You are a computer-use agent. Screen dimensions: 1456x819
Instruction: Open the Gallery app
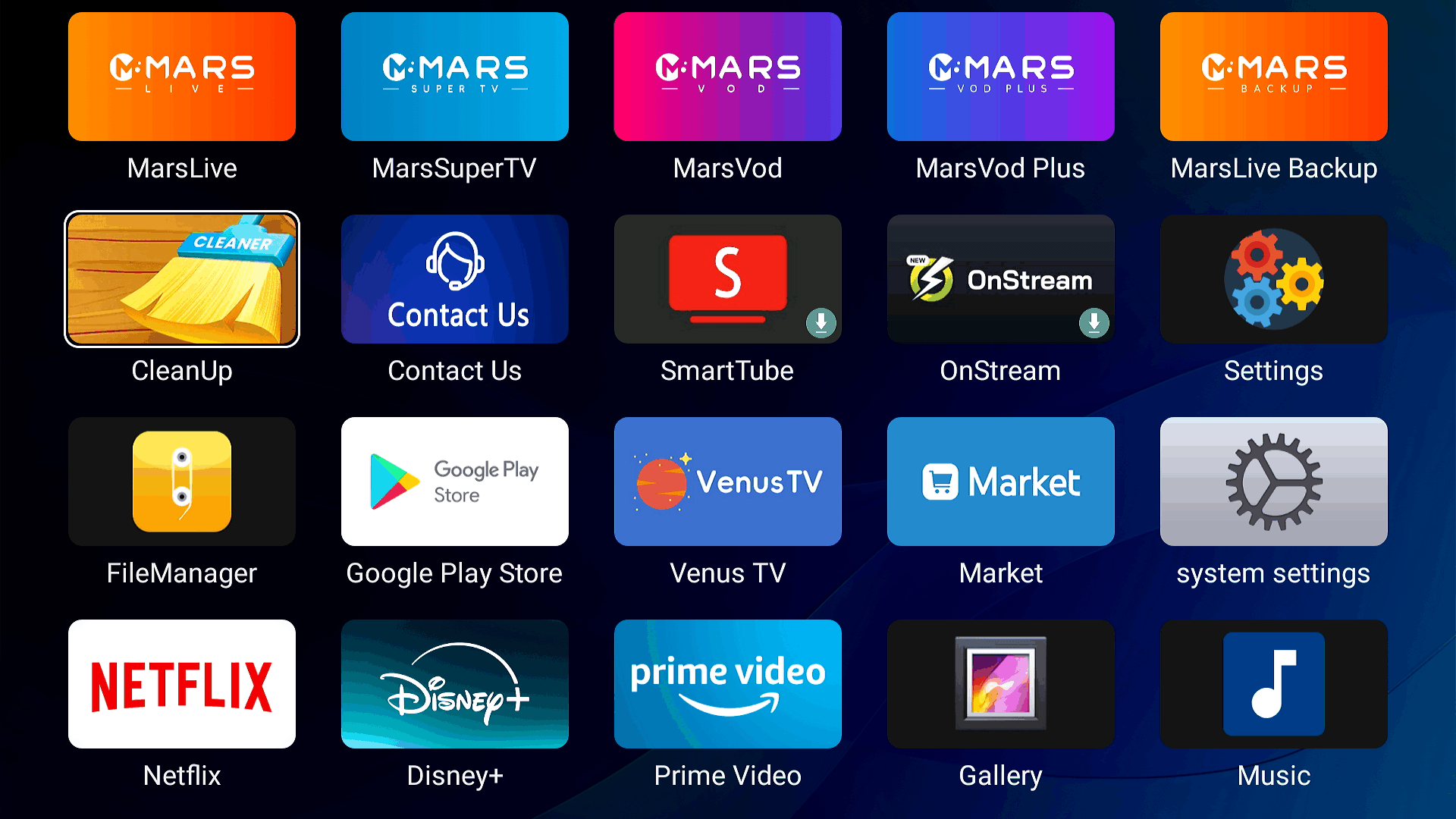1001,684
